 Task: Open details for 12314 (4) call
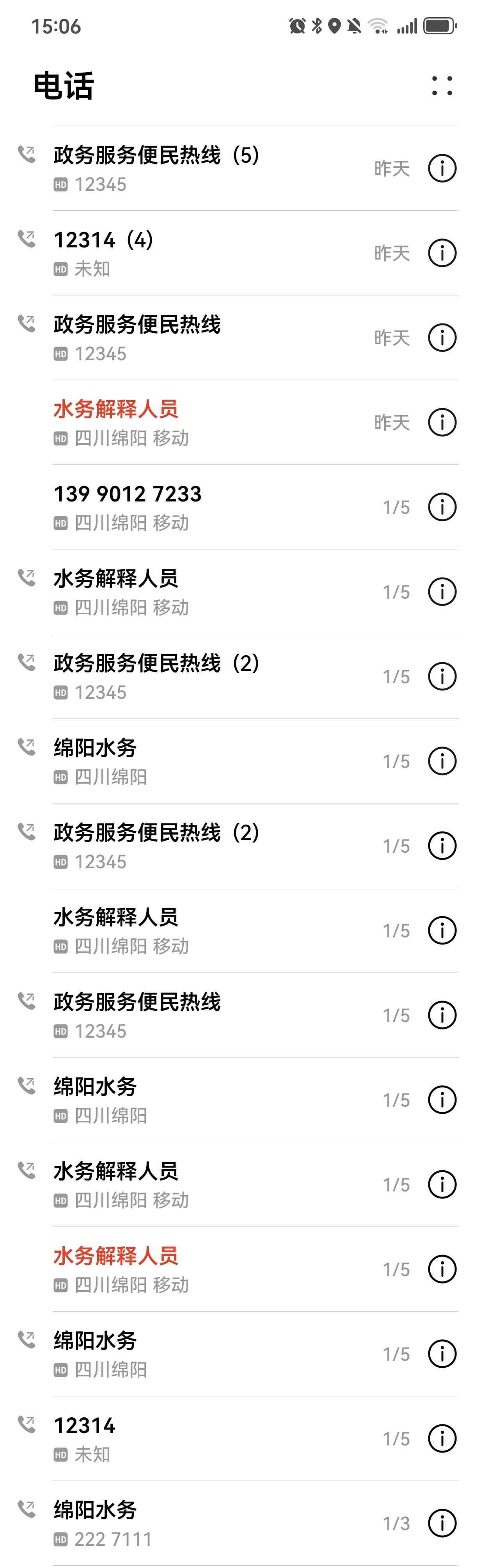pos(442,252)
